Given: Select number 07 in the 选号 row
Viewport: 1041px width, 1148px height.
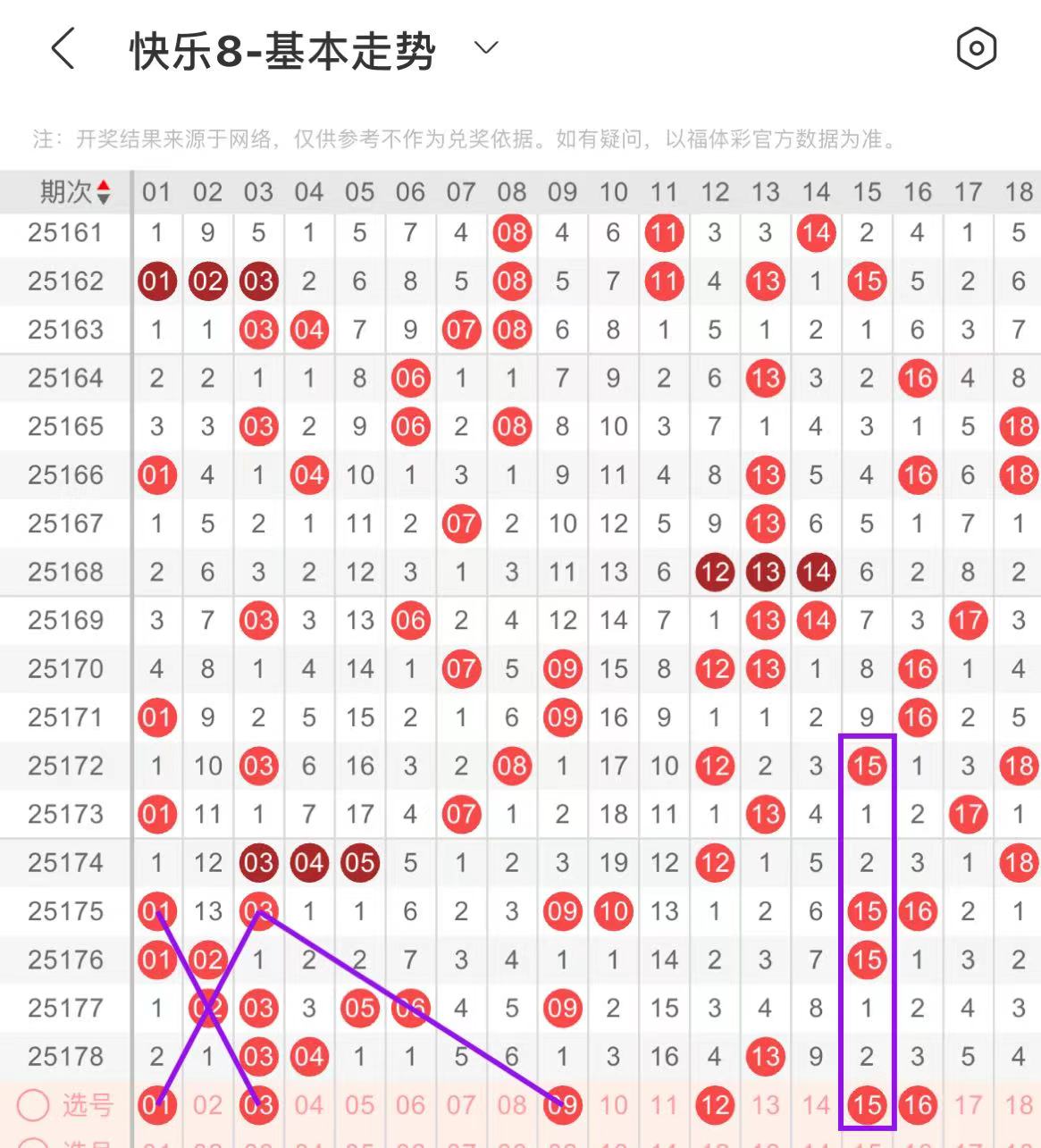Looking at the screenshot, I should coord(461,1105).
